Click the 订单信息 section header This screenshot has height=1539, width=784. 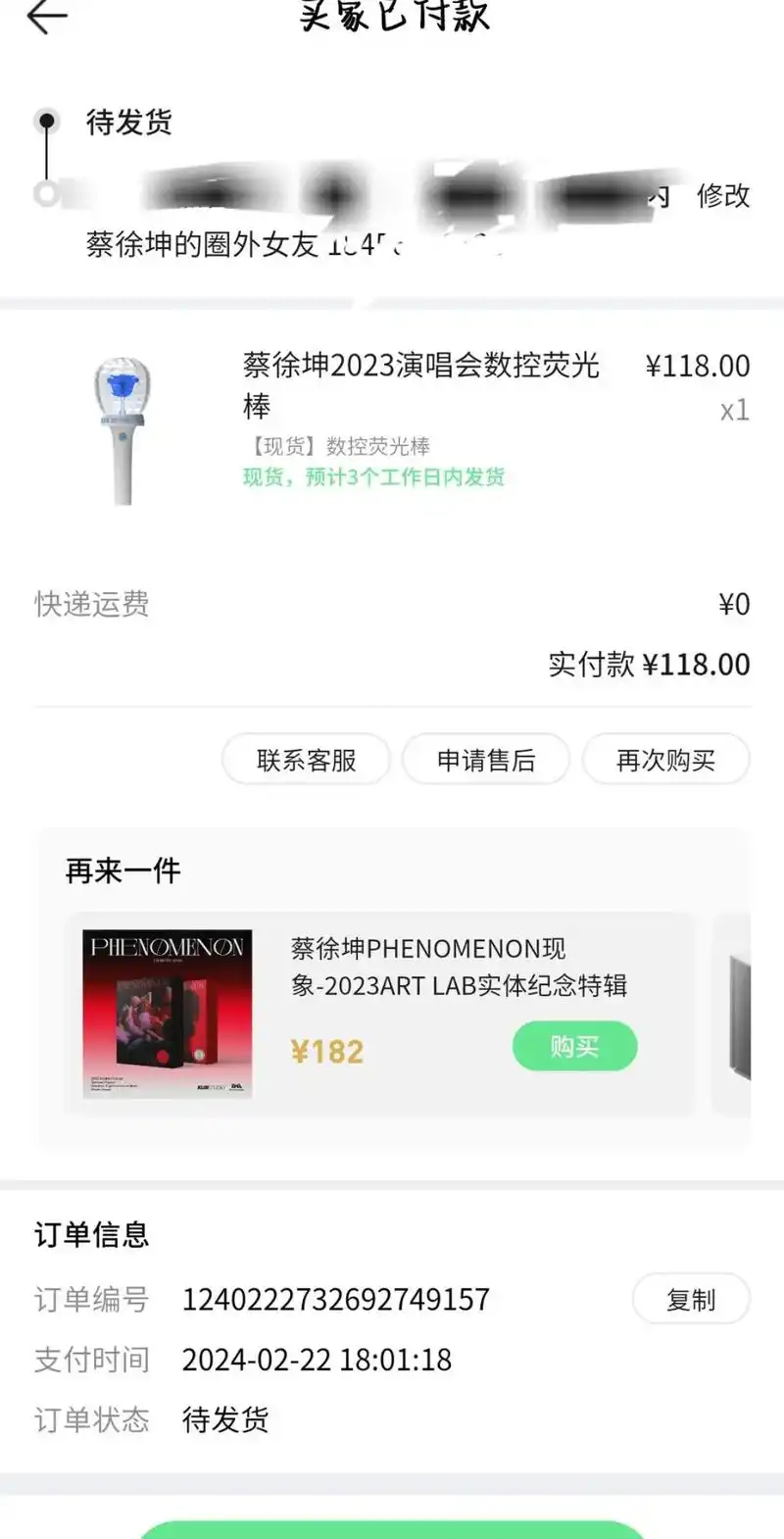[90, 1236]
